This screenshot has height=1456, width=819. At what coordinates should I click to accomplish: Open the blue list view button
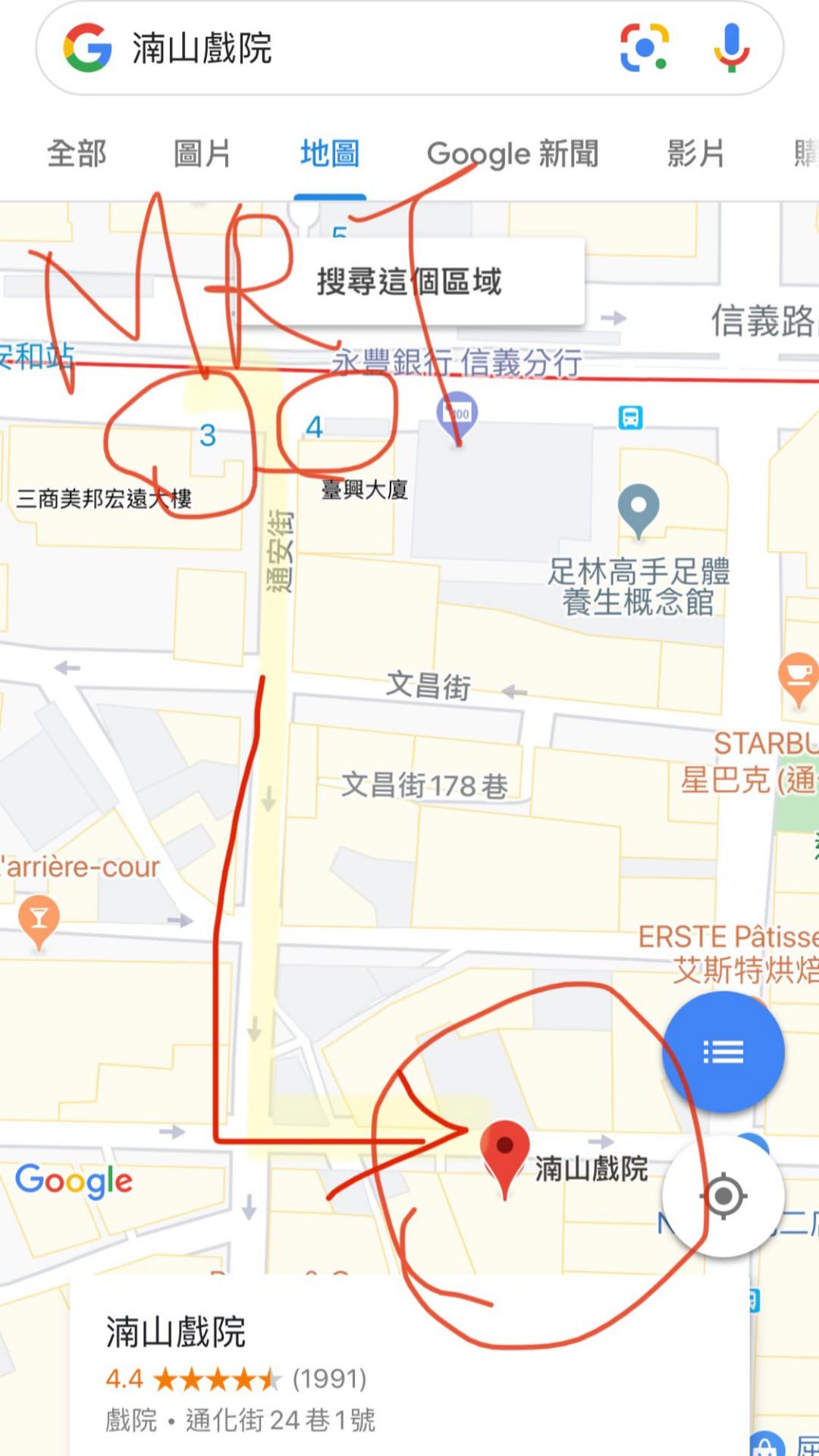[x=723, y=1052]
